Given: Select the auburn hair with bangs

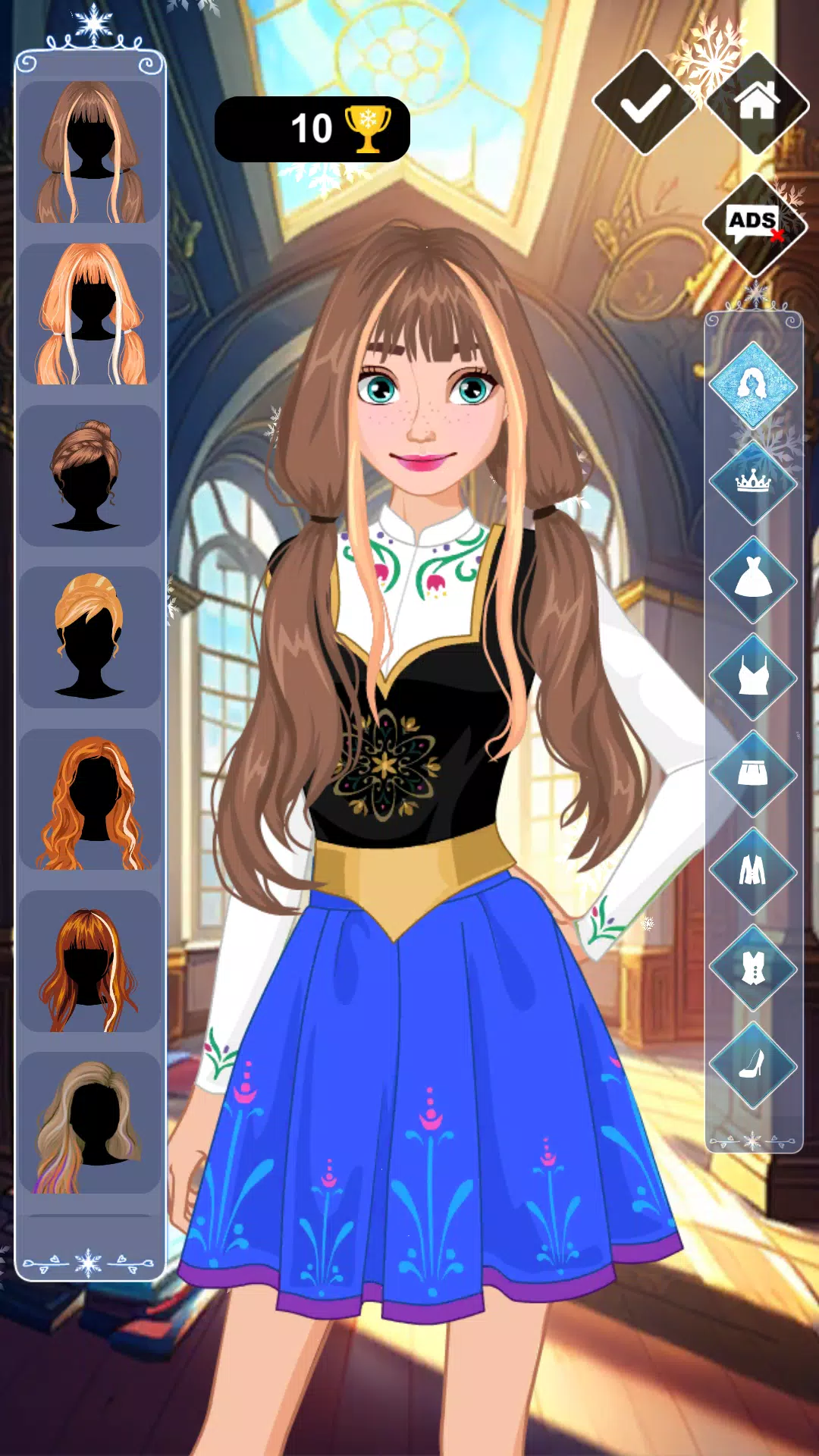Looking at the screenshot, I should pyautogui.click(x=89, y=961).
